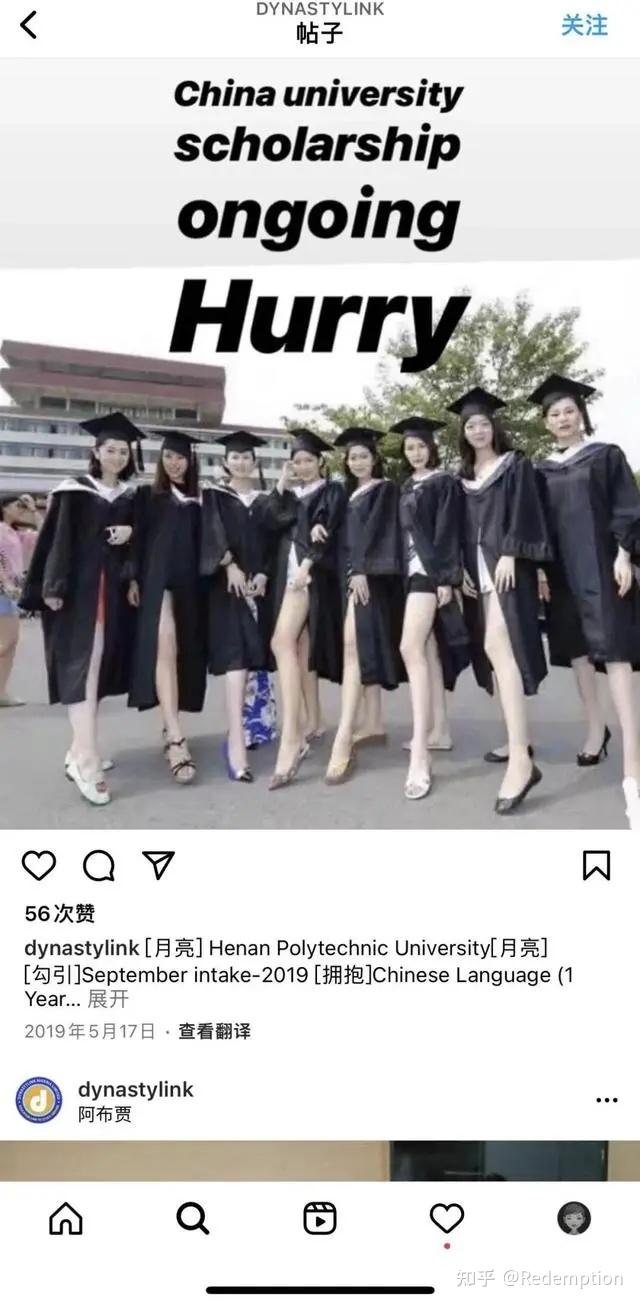The width and height of the screenshot is (640, 1306).
Task: Go back using the top-left arrow
Action: pos(28,25)
